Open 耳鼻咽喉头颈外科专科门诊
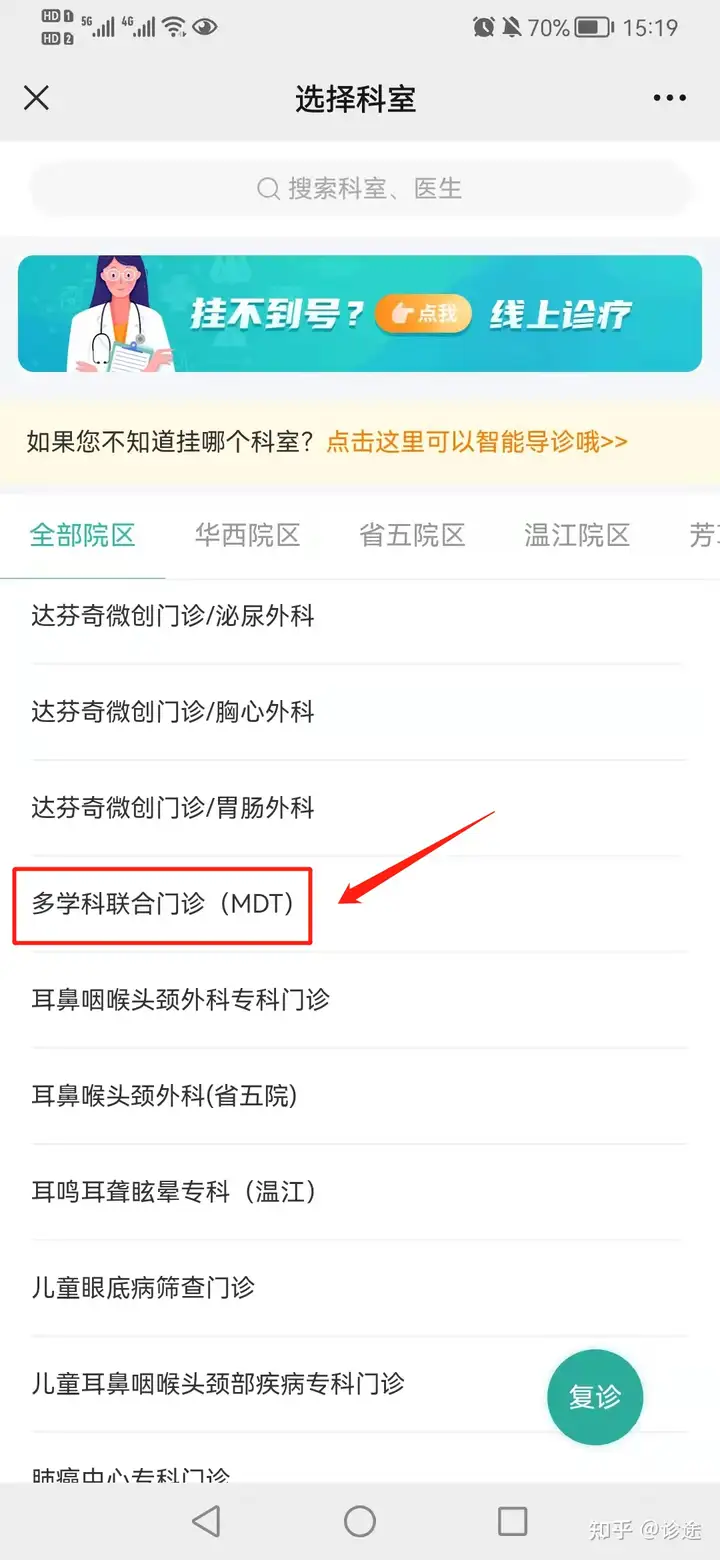 [x=181, y=1000]
